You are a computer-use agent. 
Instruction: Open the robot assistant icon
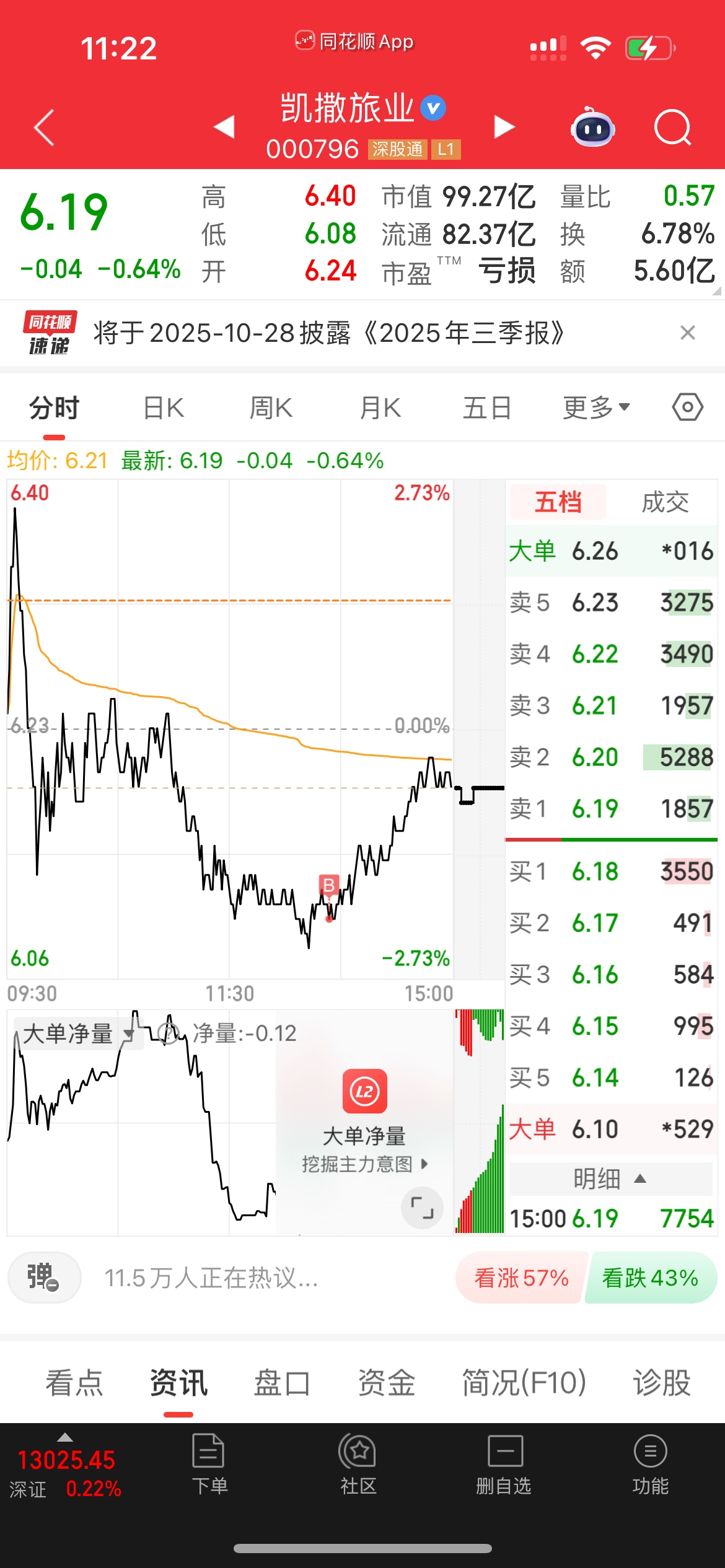point(592,128)
